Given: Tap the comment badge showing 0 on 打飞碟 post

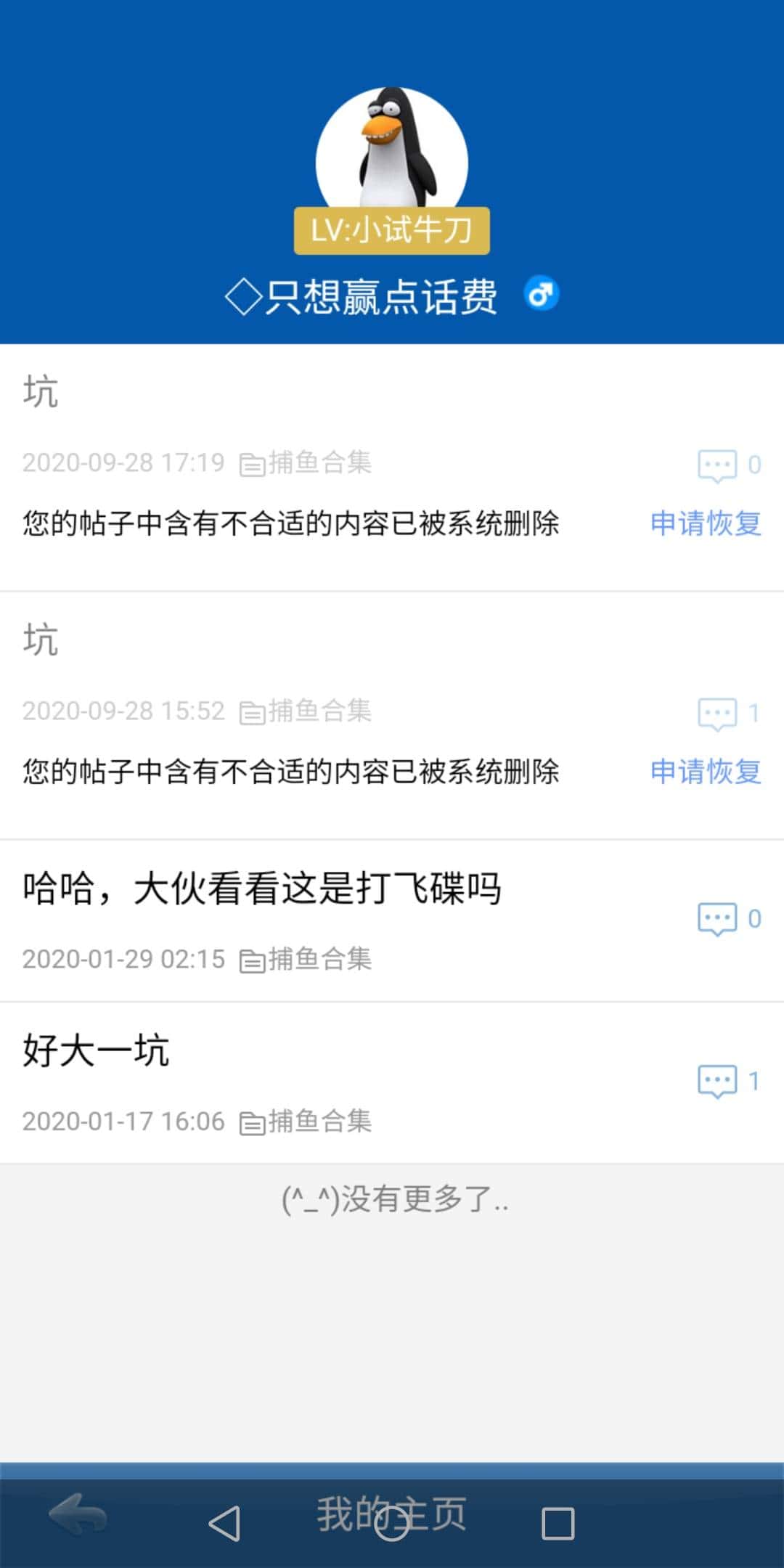Looking at the screenshot, I should pyautogui.click(x=717, y=918).
